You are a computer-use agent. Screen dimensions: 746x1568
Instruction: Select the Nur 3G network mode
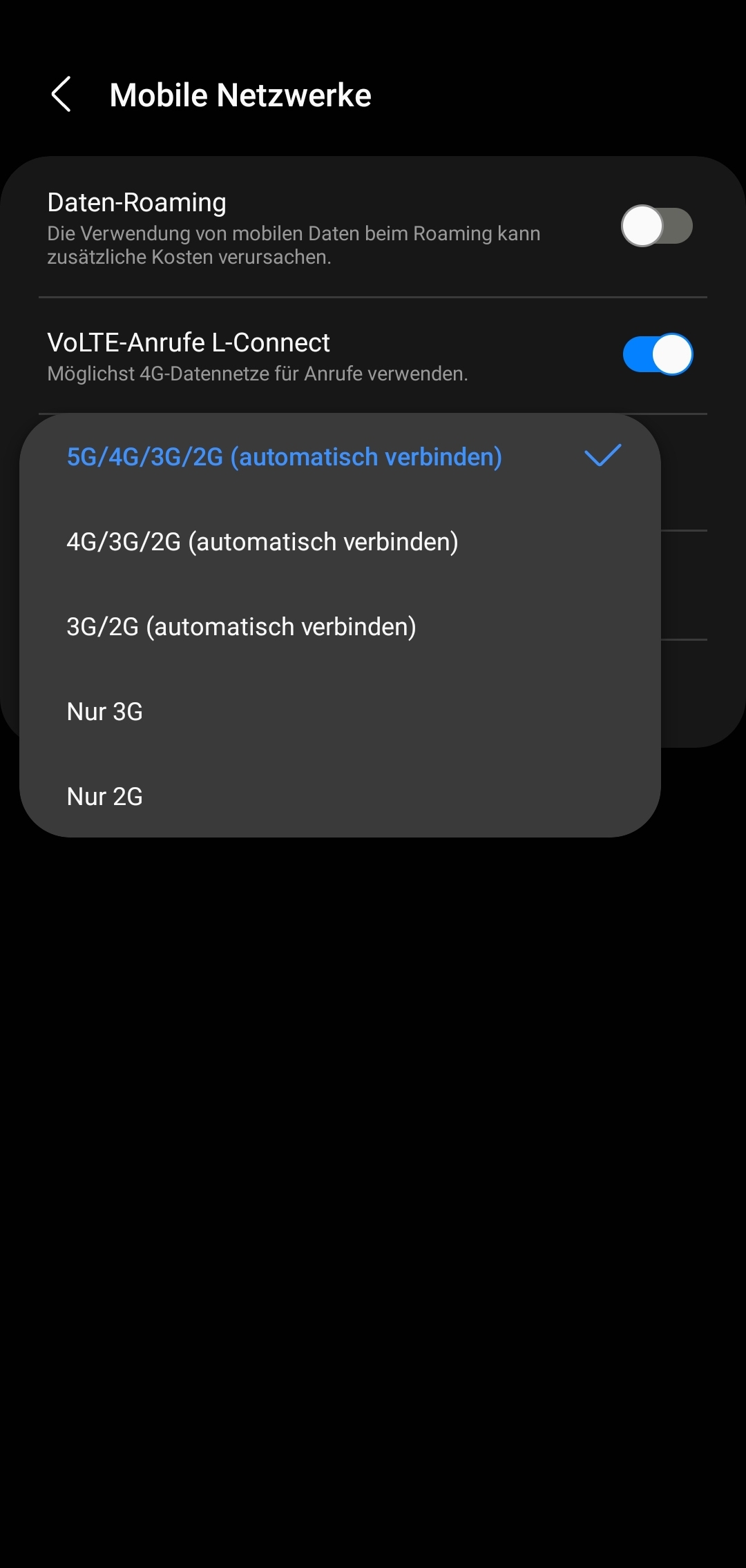pyautogui.click(x=105, y=712)
